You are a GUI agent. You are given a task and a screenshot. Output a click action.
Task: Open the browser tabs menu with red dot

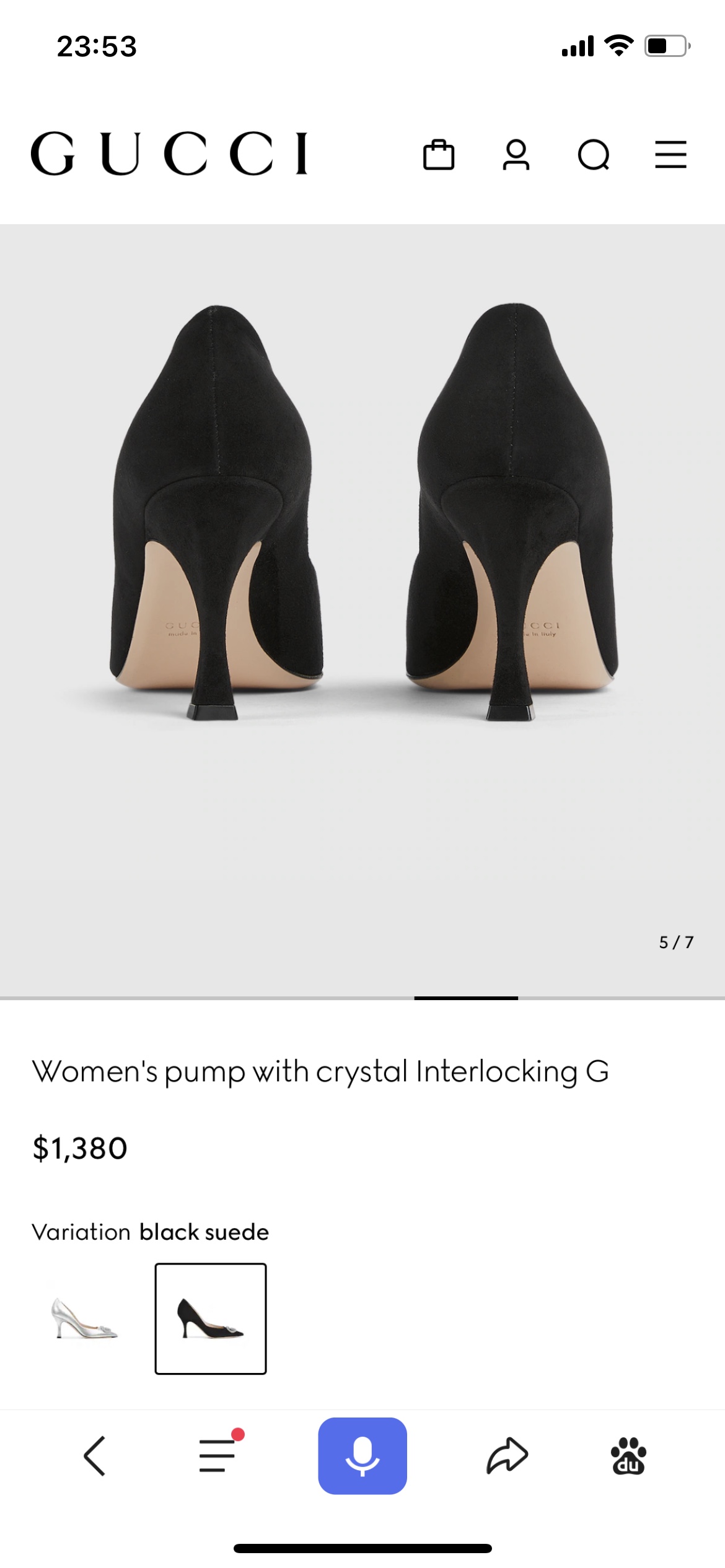[218, 1455]
